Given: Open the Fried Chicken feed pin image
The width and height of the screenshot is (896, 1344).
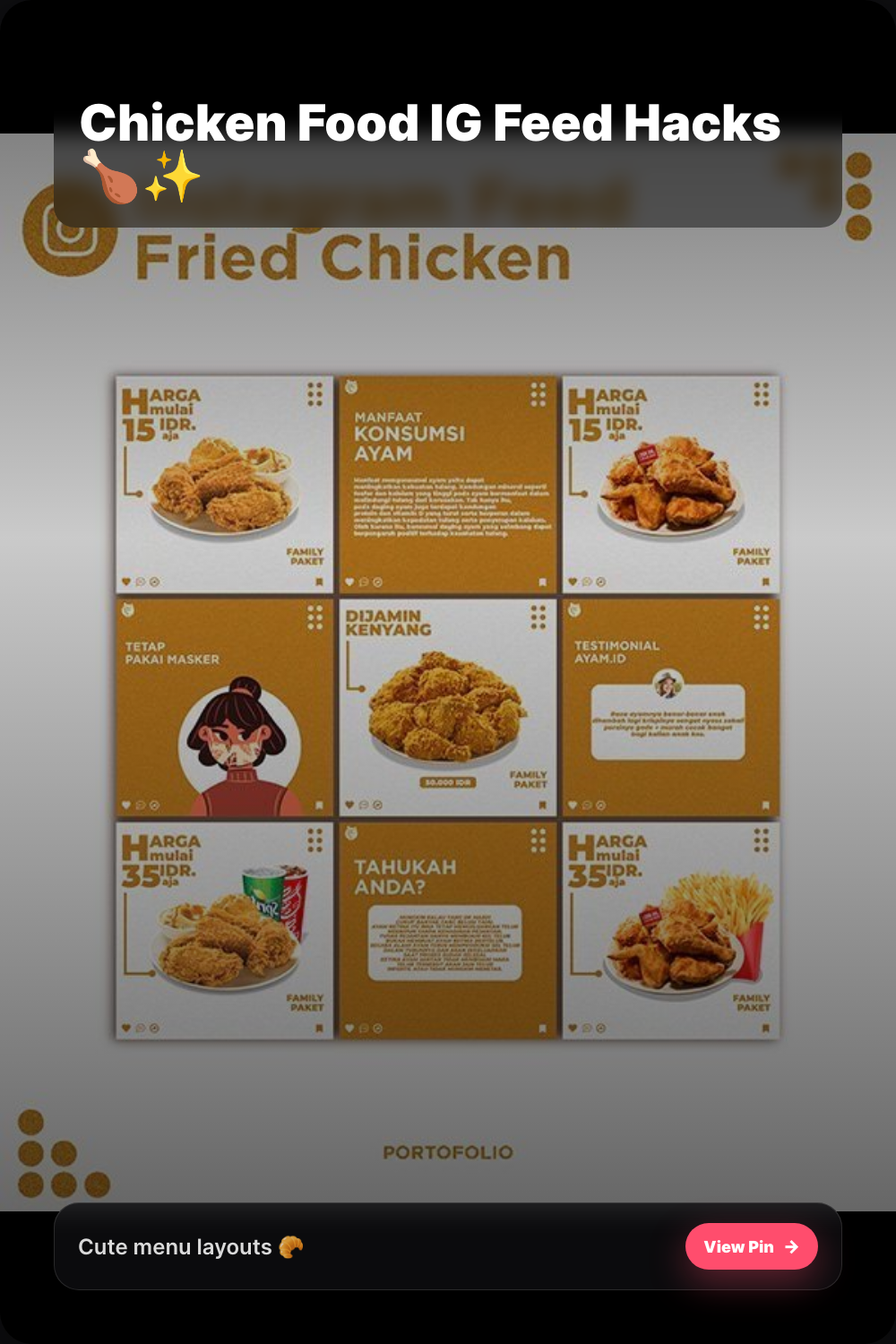Looking at the screenshot, I should (x=448, y=708).
